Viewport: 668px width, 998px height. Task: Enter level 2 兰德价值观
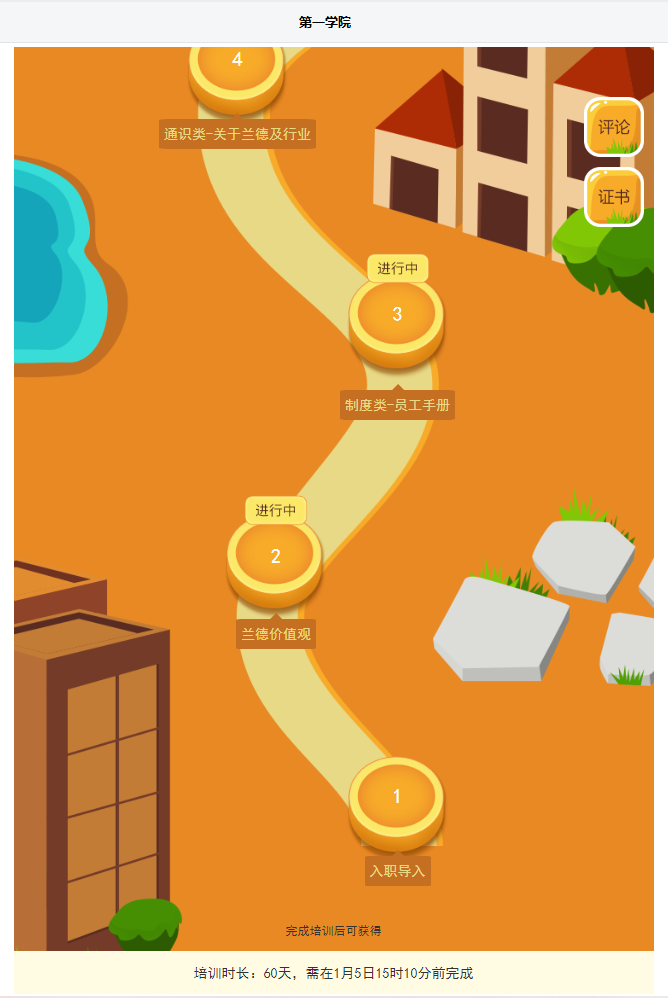click(x=275, y=557)
